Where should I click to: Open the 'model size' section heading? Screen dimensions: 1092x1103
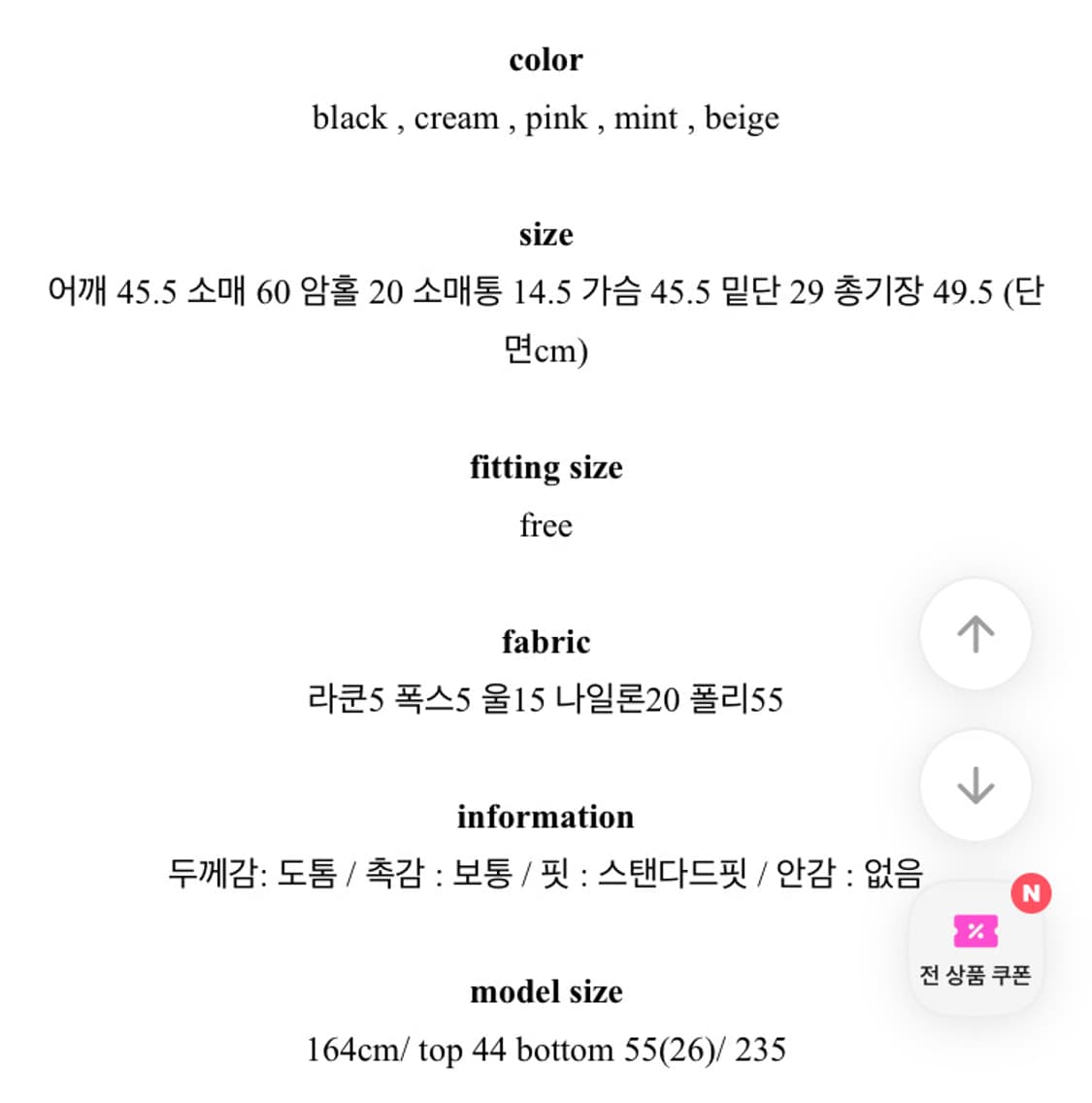tap(546, 992)
